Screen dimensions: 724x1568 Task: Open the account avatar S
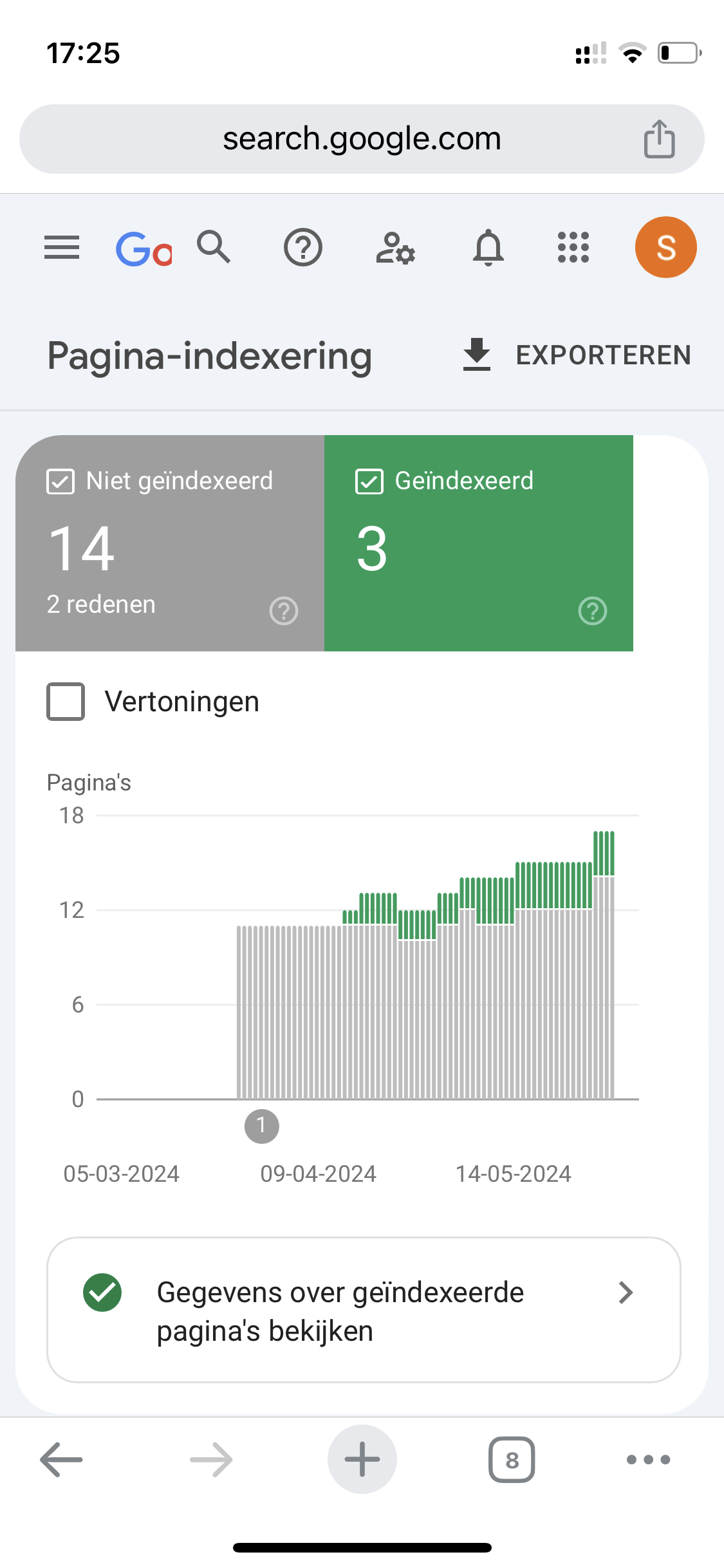(666, 247)
